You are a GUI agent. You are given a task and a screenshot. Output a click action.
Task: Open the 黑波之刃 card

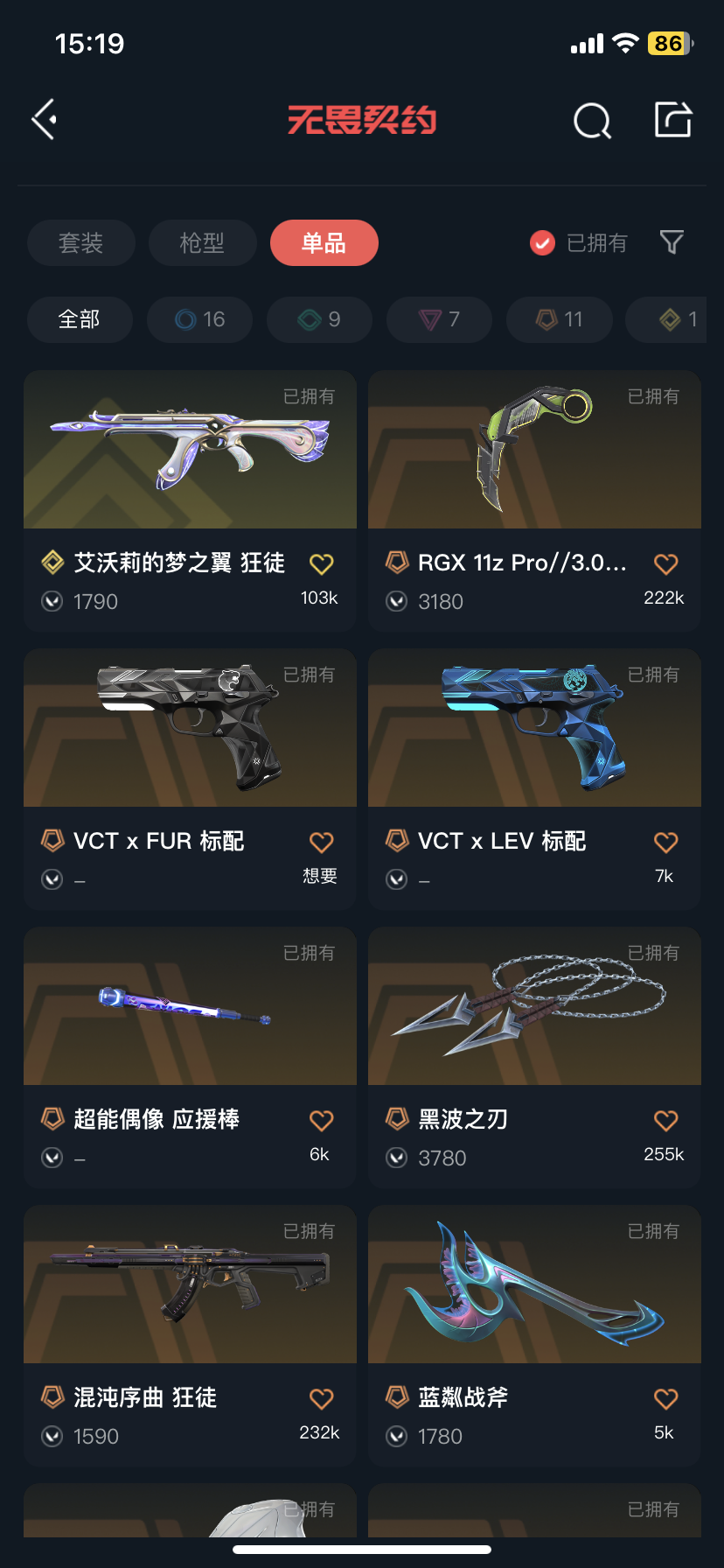tap(534, 1058)
